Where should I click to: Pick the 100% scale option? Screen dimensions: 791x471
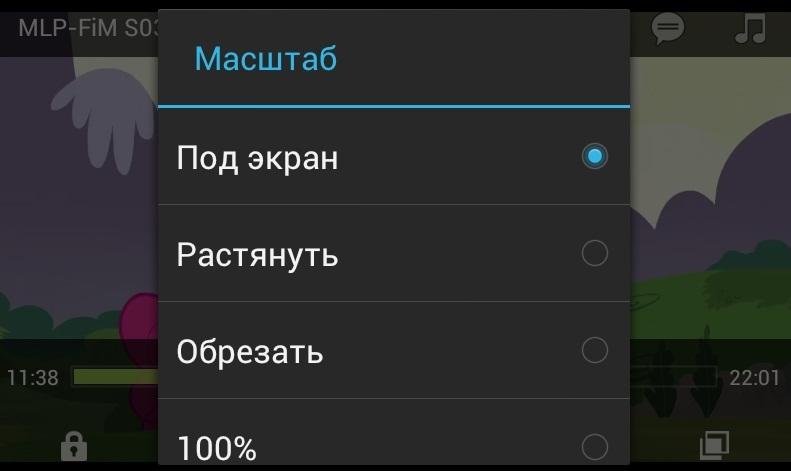(393, 444)
